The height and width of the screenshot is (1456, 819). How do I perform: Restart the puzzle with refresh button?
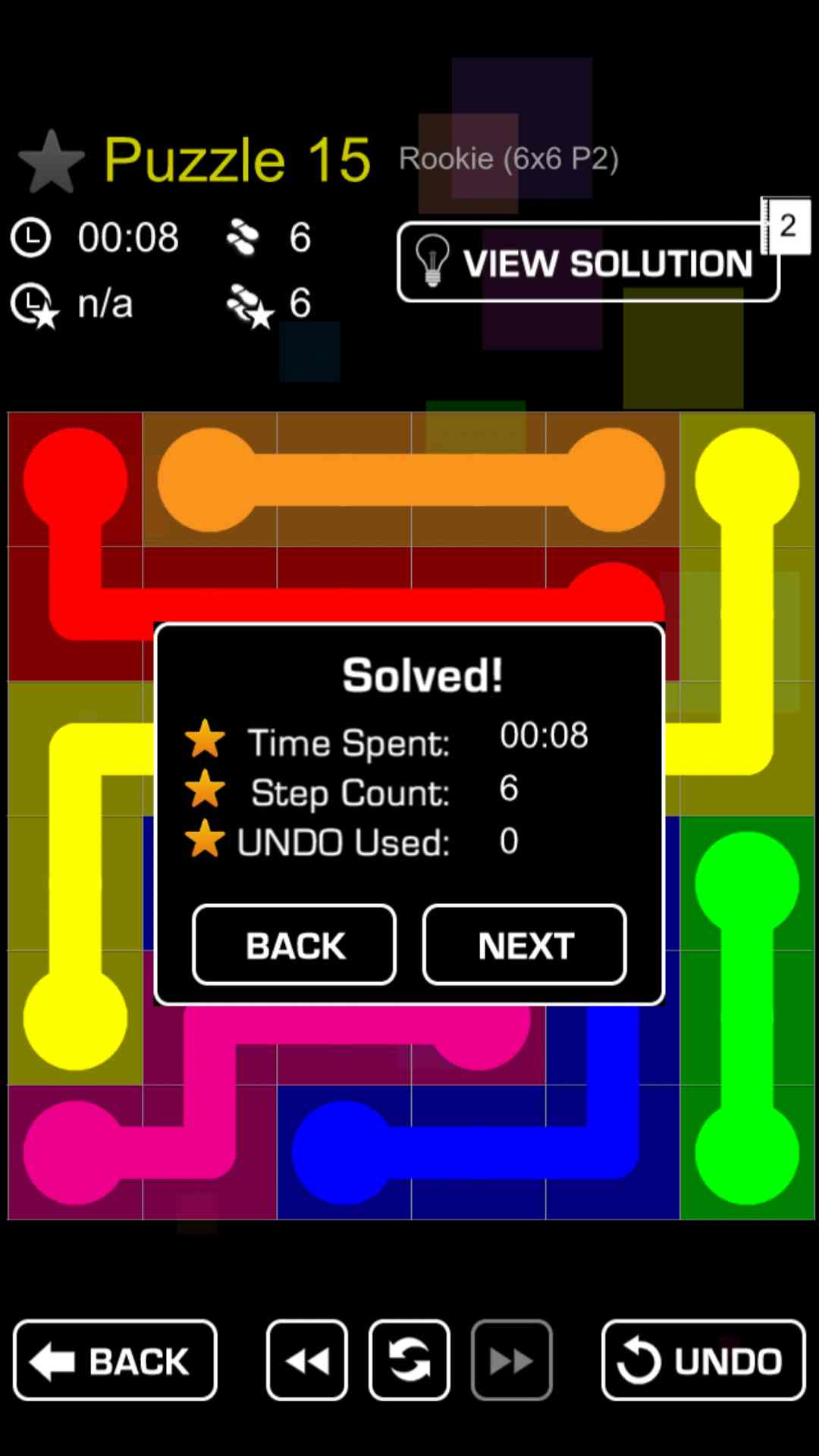point(409,1360)
